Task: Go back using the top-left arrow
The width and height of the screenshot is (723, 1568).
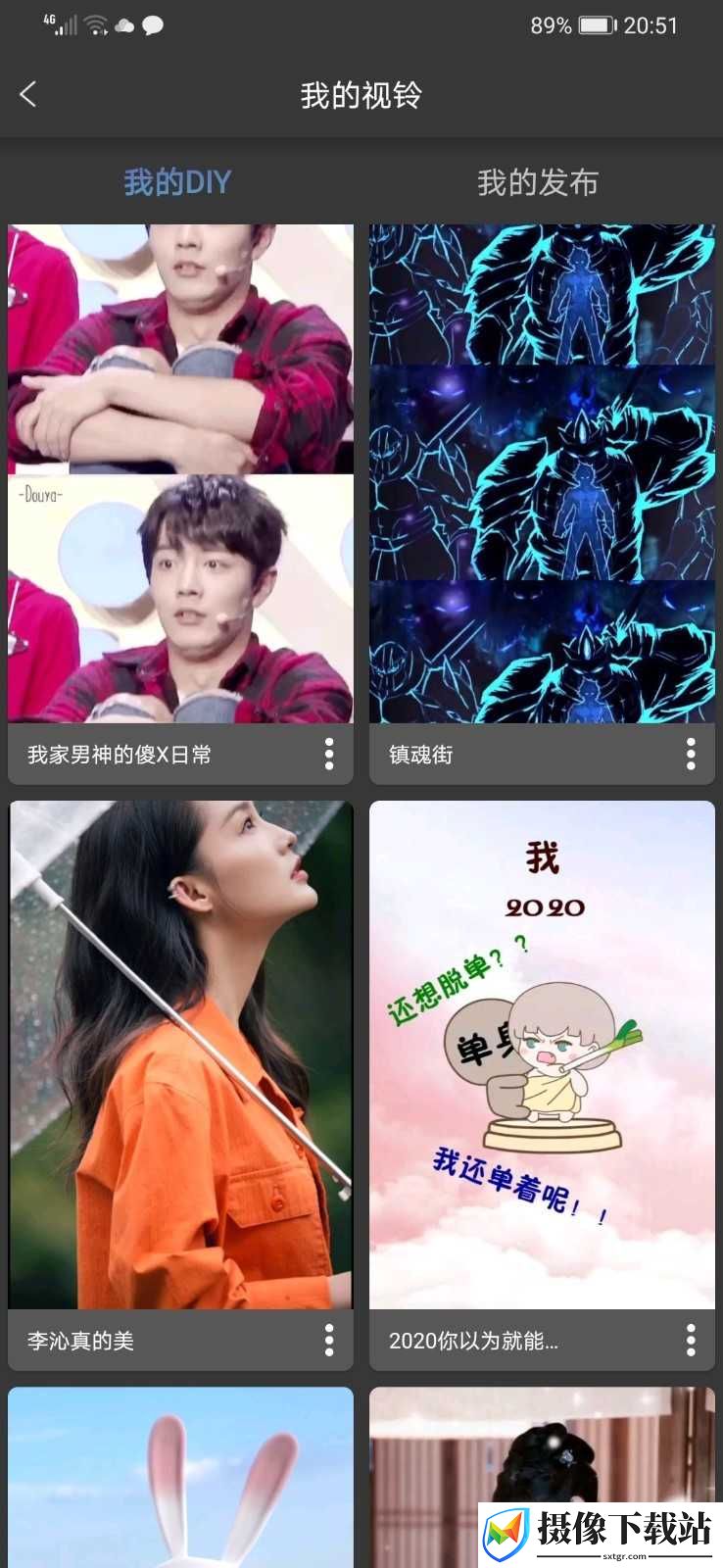Action: click(x=28, y=94)
